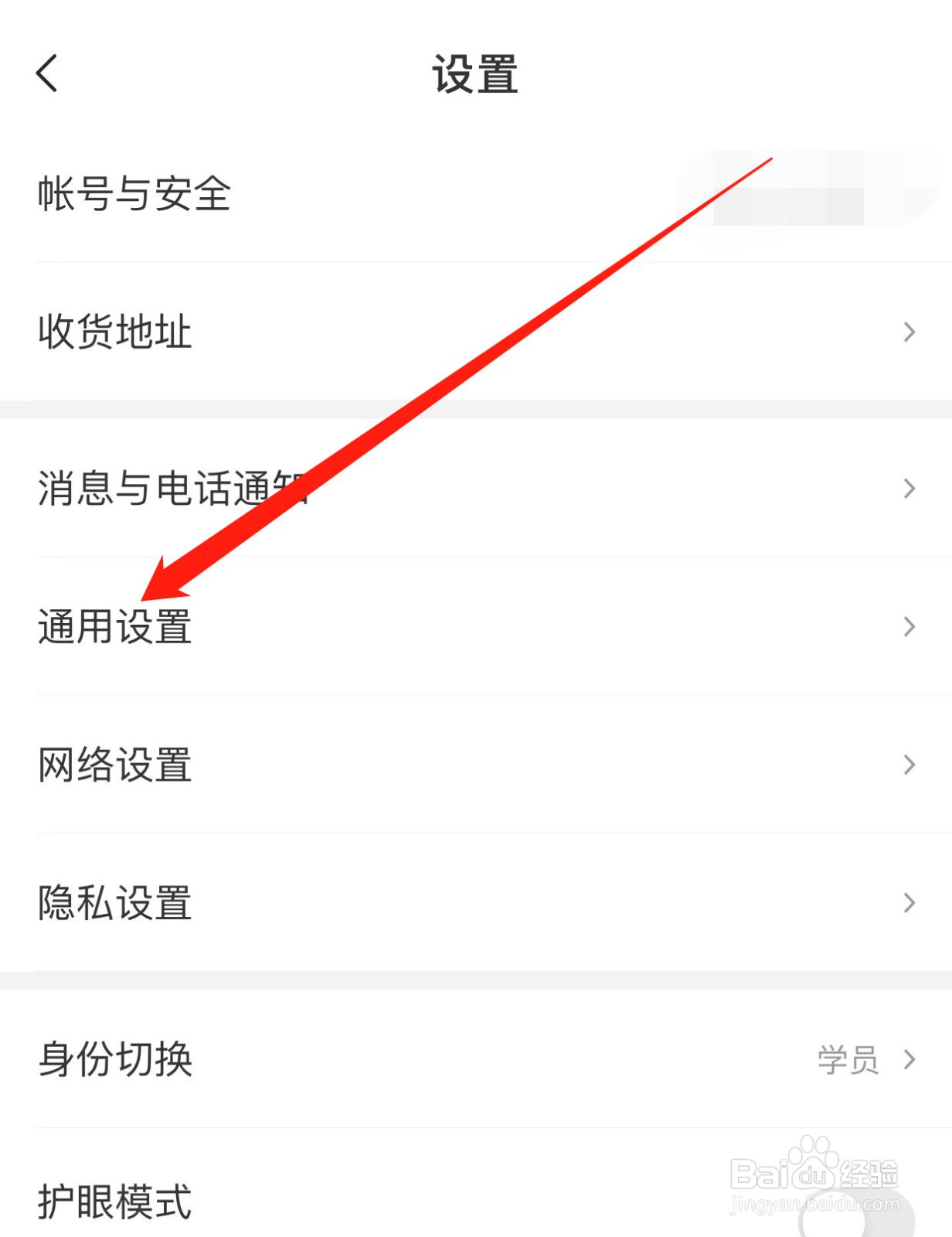
Task: Expand the chevron beside 网络设置
Action: coord(908,765)
